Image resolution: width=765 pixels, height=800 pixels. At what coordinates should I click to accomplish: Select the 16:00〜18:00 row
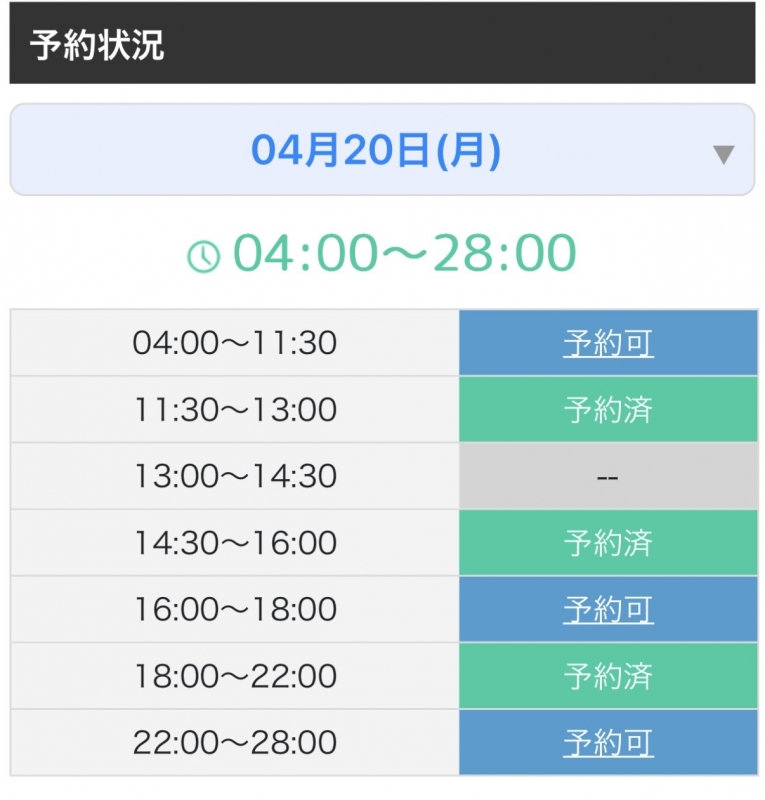click(234, 610)
